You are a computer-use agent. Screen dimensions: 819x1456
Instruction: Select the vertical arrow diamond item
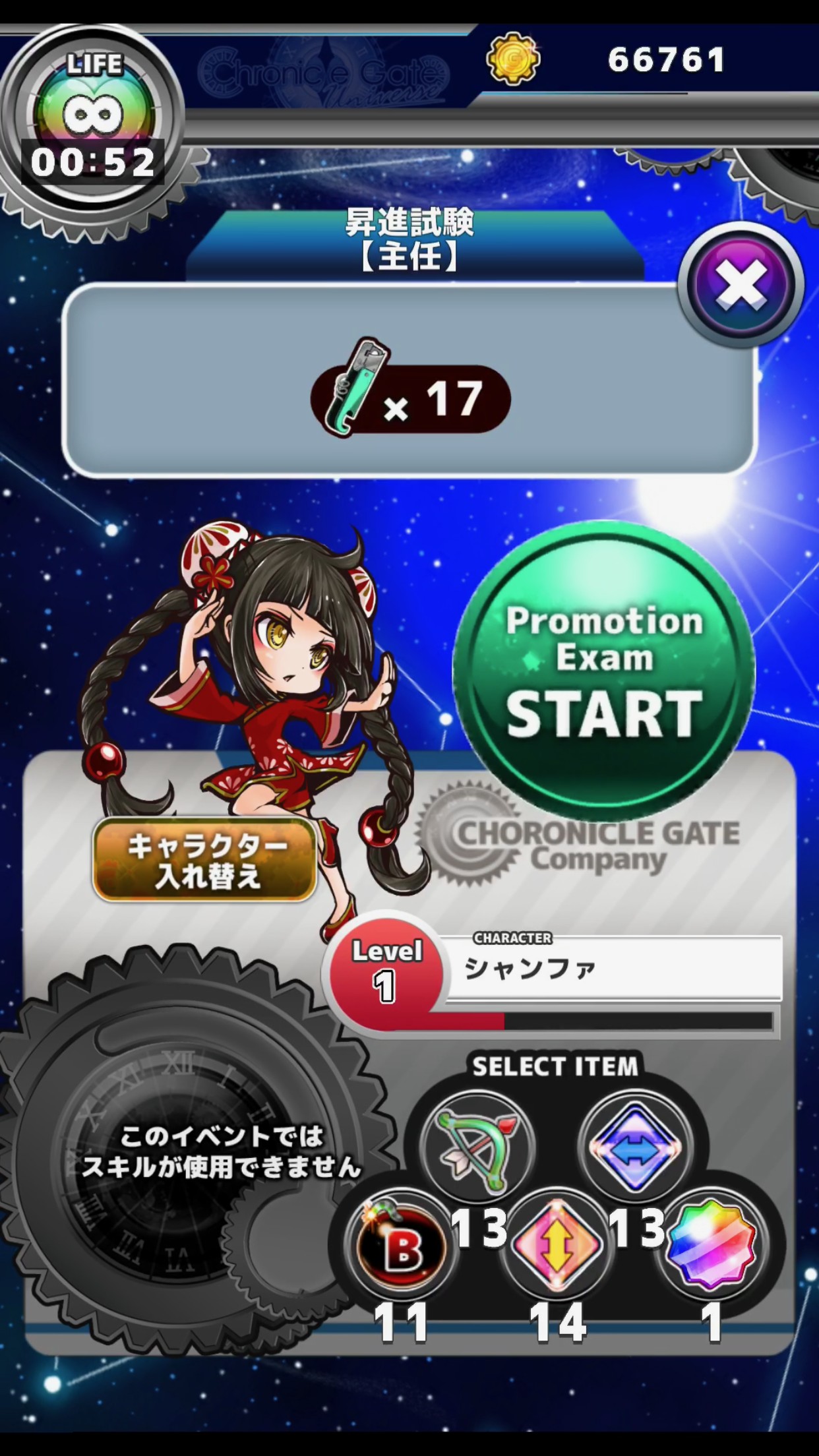tap(557, 1246)
